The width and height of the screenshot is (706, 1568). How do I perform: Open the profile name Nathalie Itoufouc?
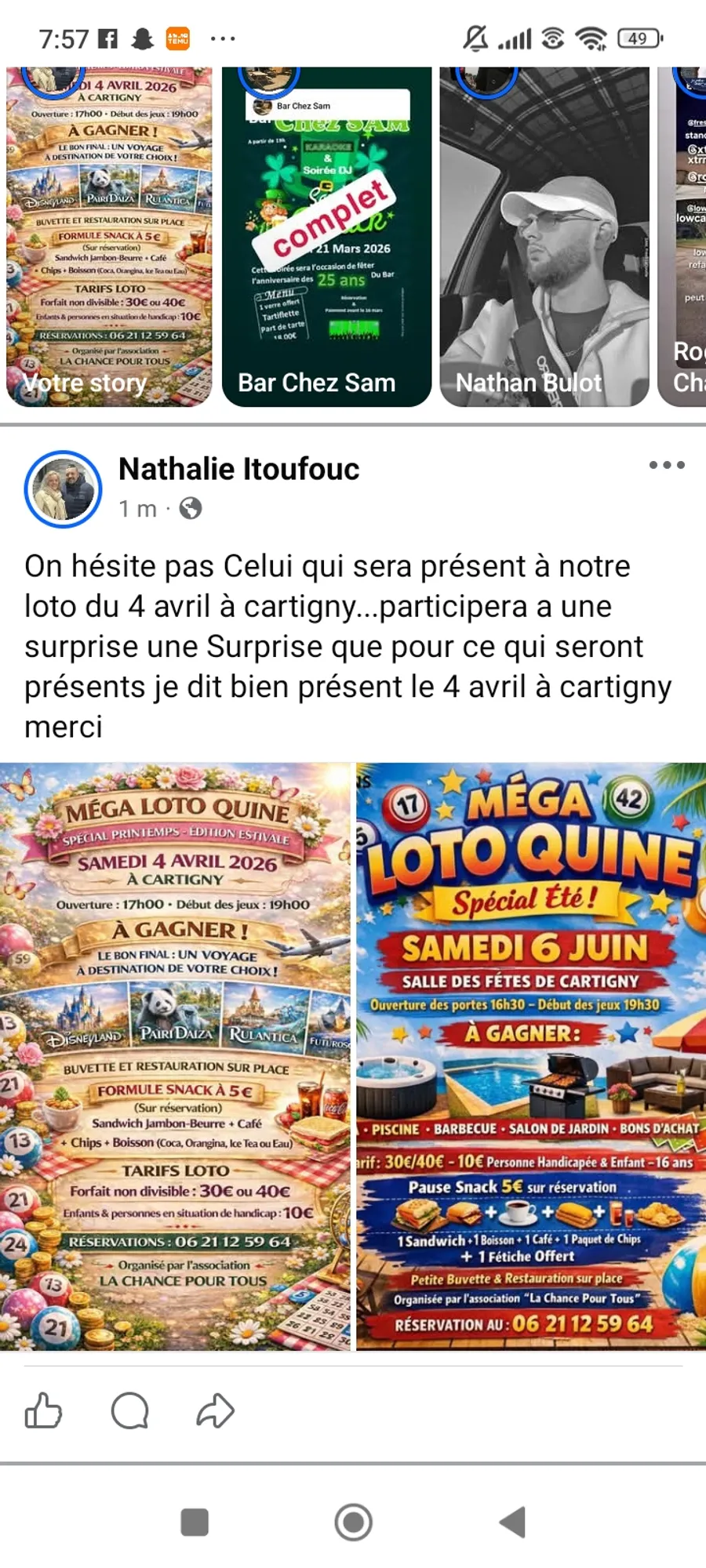tap(238, 469)
